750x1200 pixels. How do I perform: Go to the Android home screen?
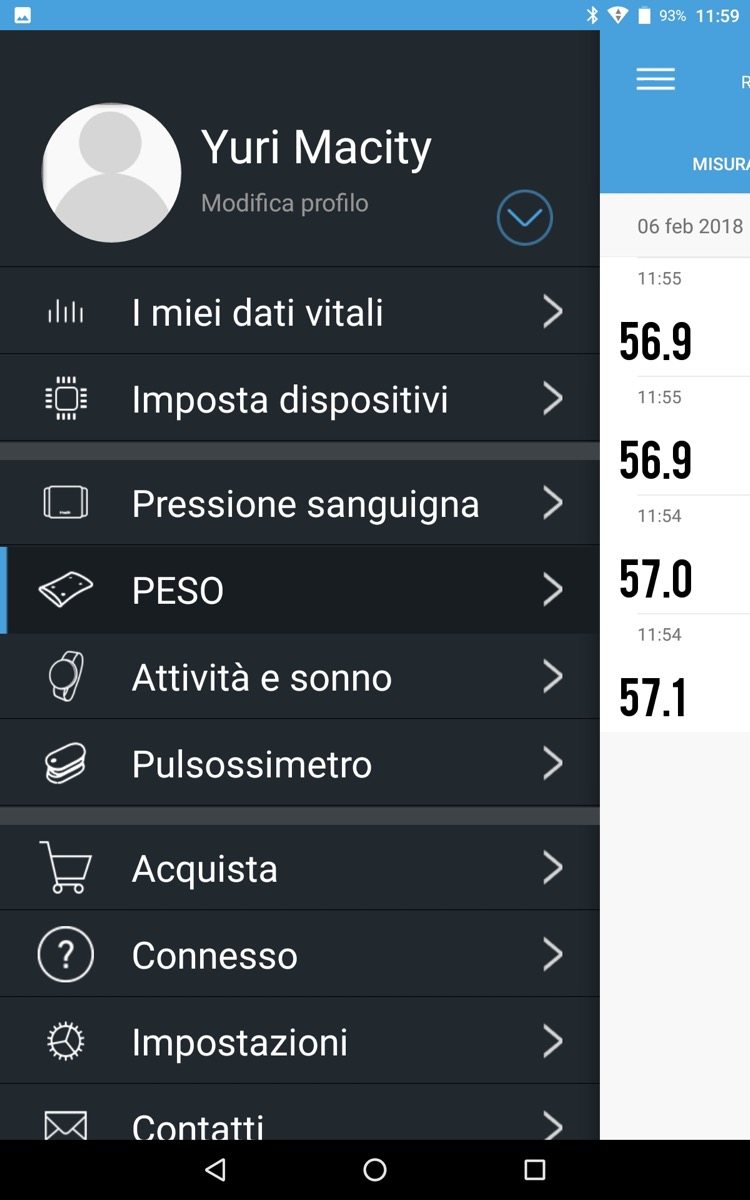click(x=375, y=1170)
